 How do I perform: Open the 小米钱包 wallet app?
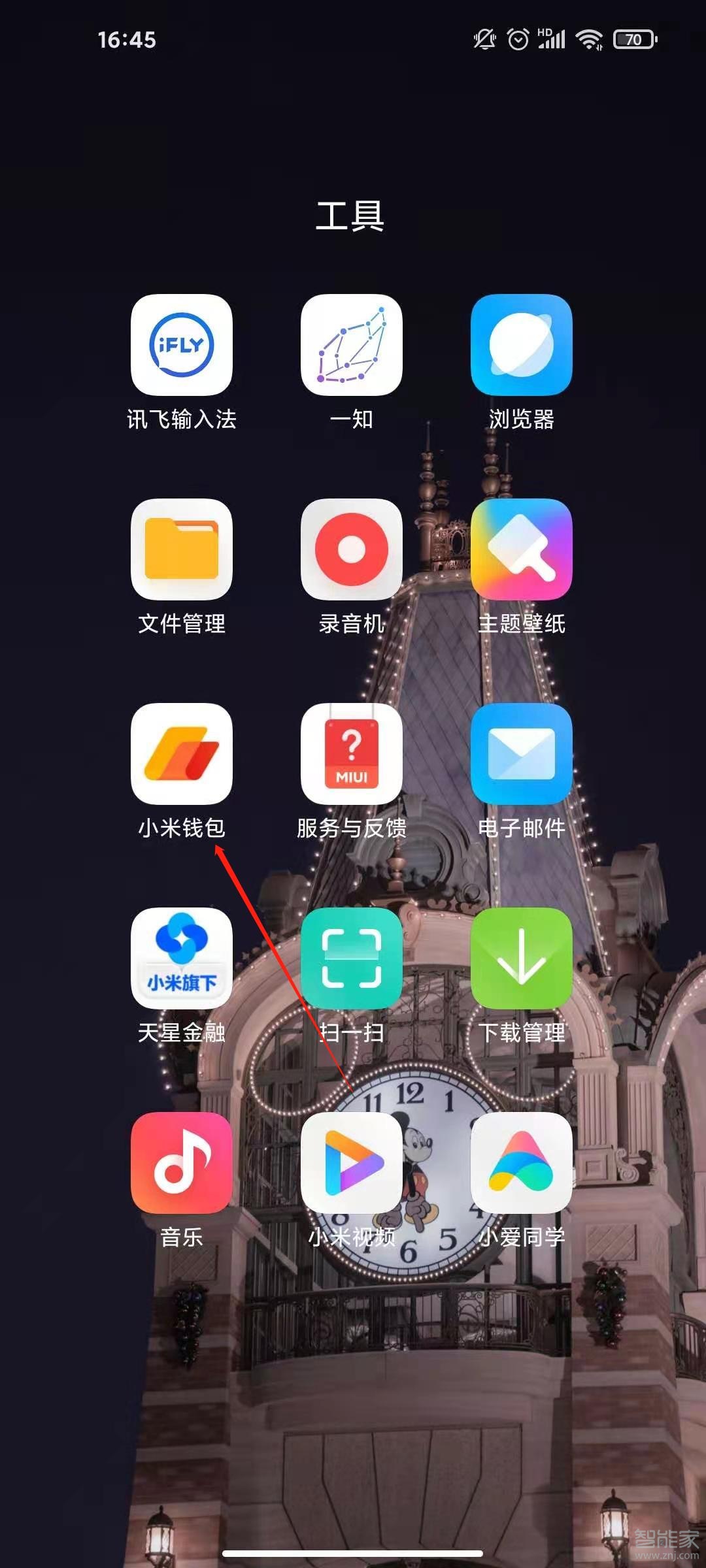pyautogui.click(x=182, y=754)
